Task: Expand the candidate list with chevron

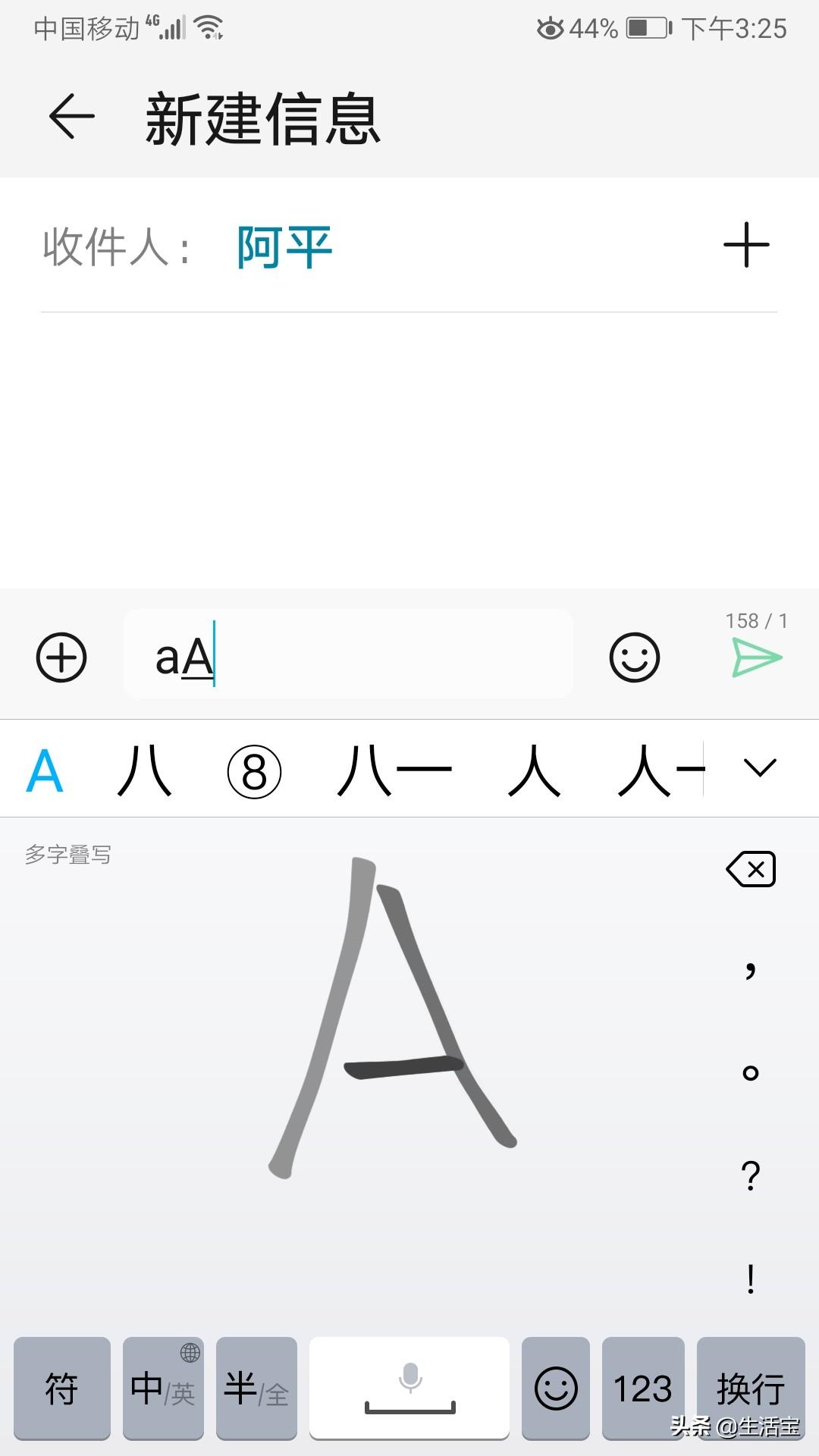Action: point(758,769)
